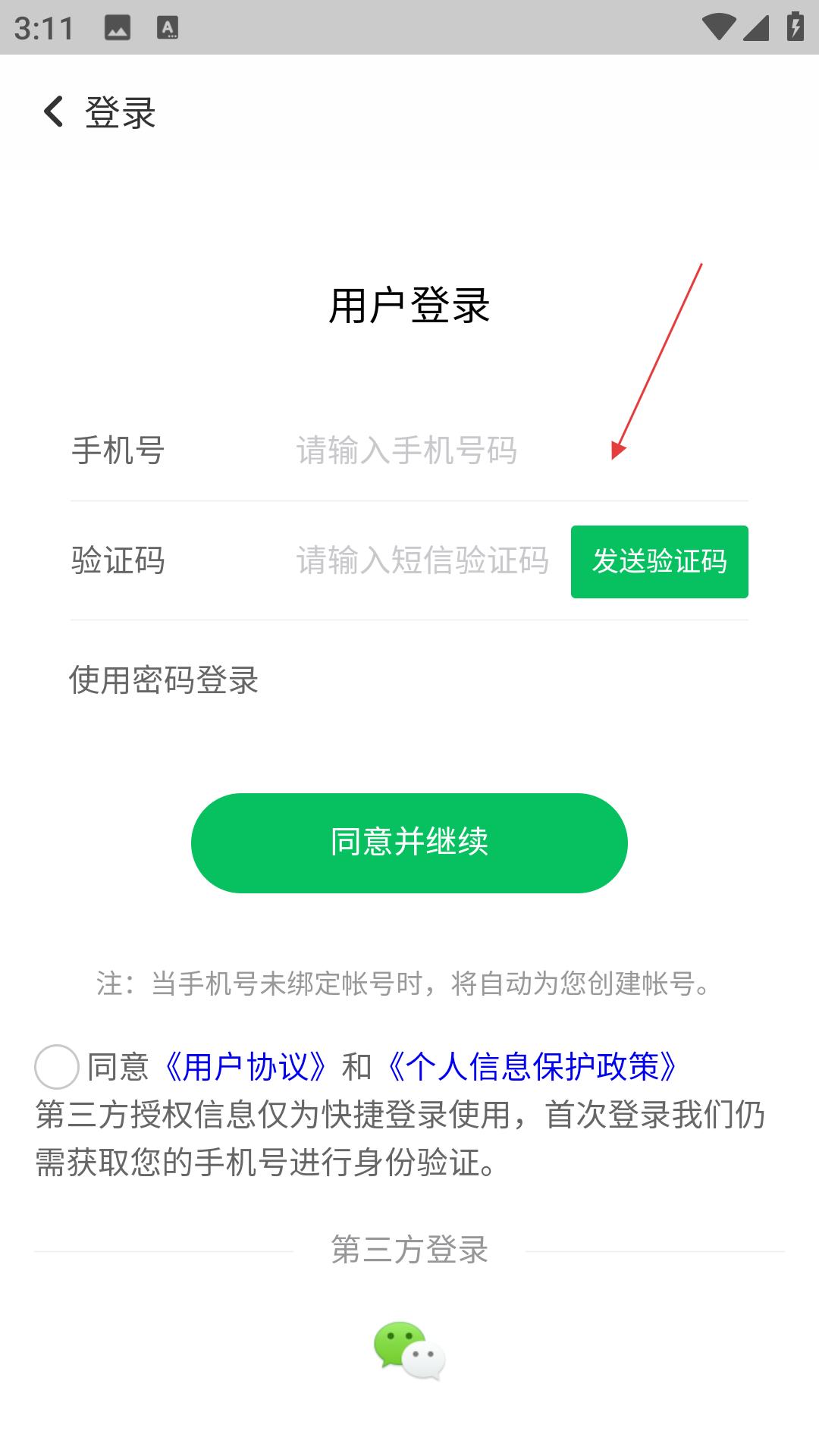The image size is (819, 1456).
Task: Send verification code with 发送验证码
Action: 659,561
